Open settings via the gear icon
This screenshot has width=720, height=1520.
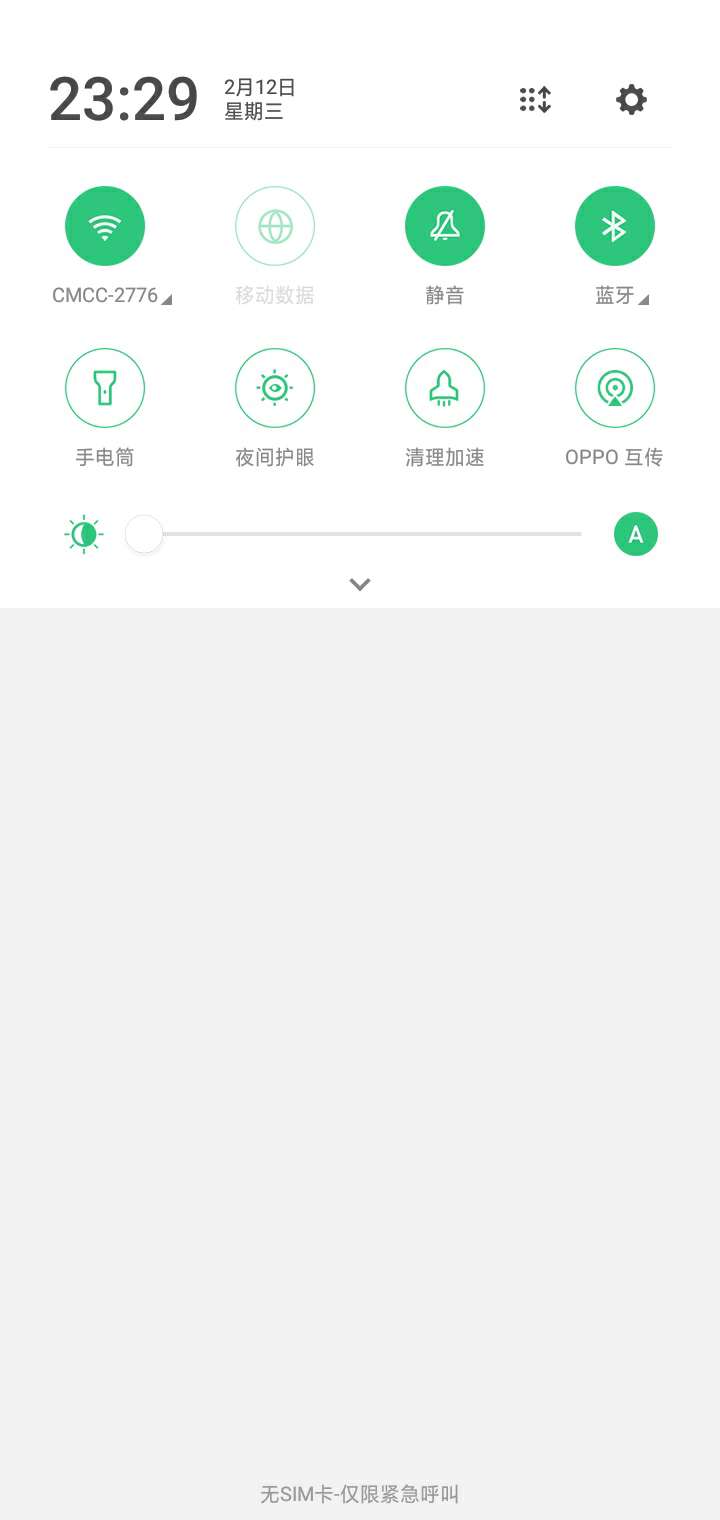tap(631, 100)
